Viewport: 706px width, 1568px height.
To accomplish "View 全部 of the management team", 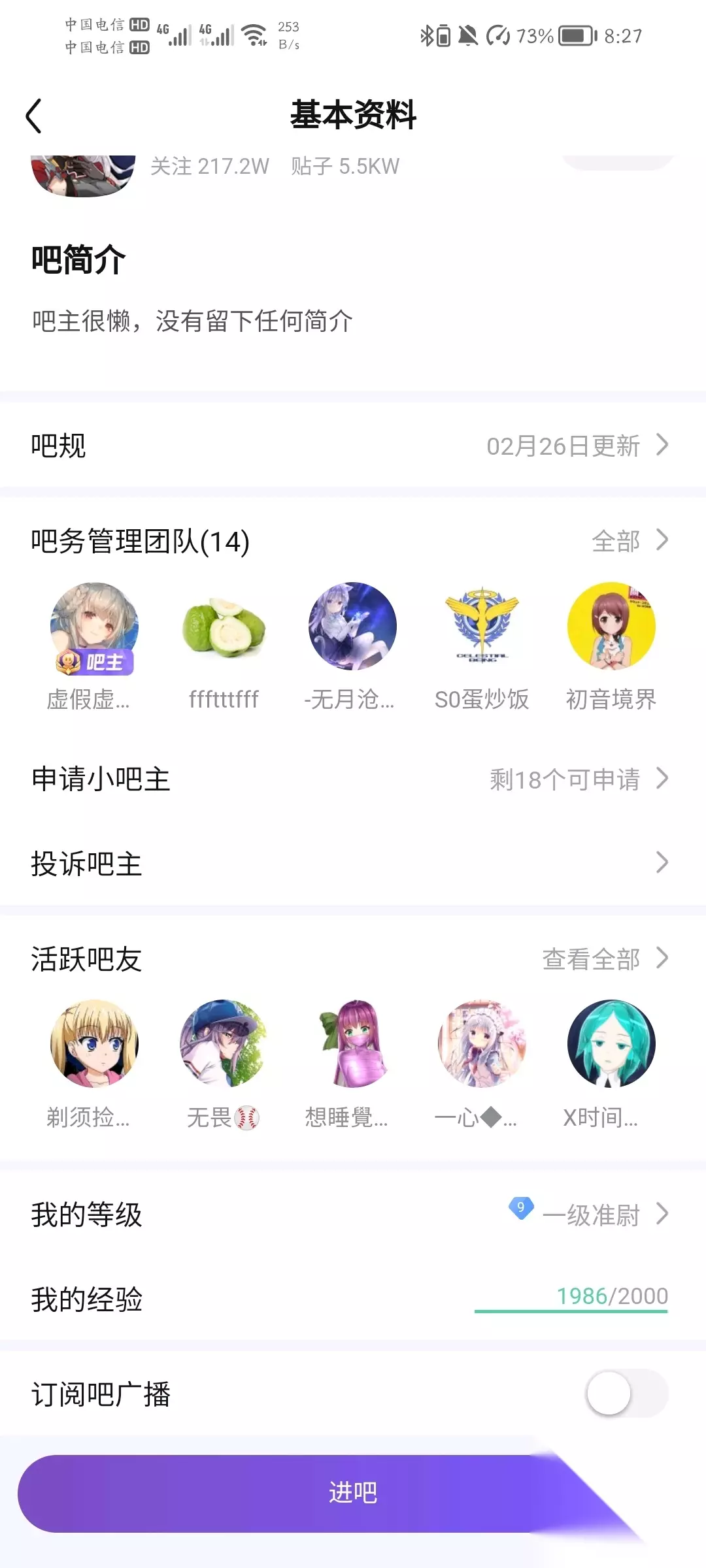I will tap(630, 541).
